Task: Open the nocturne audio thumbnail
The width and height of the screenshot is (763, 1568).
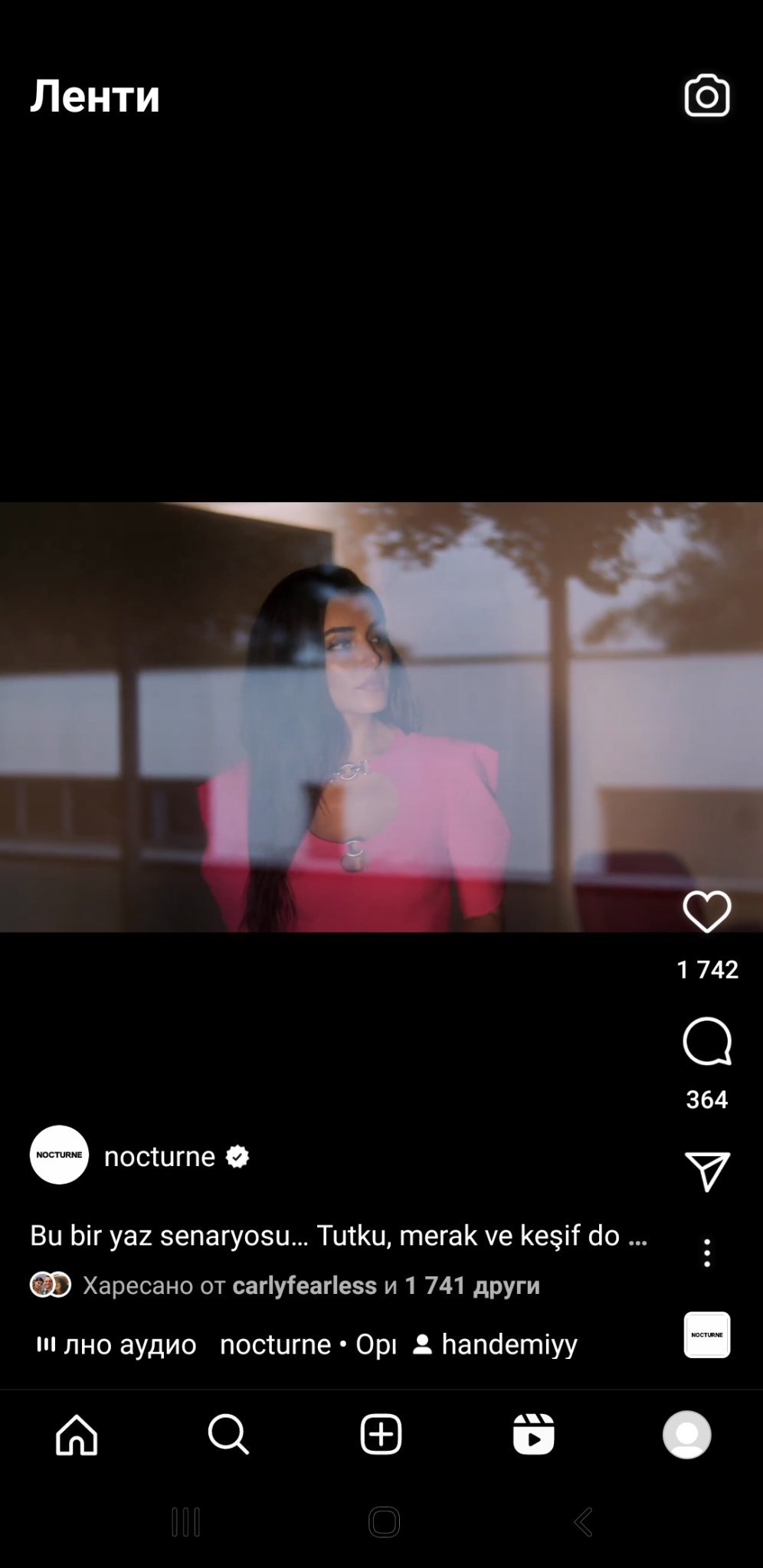Action: coord(706,1334)
